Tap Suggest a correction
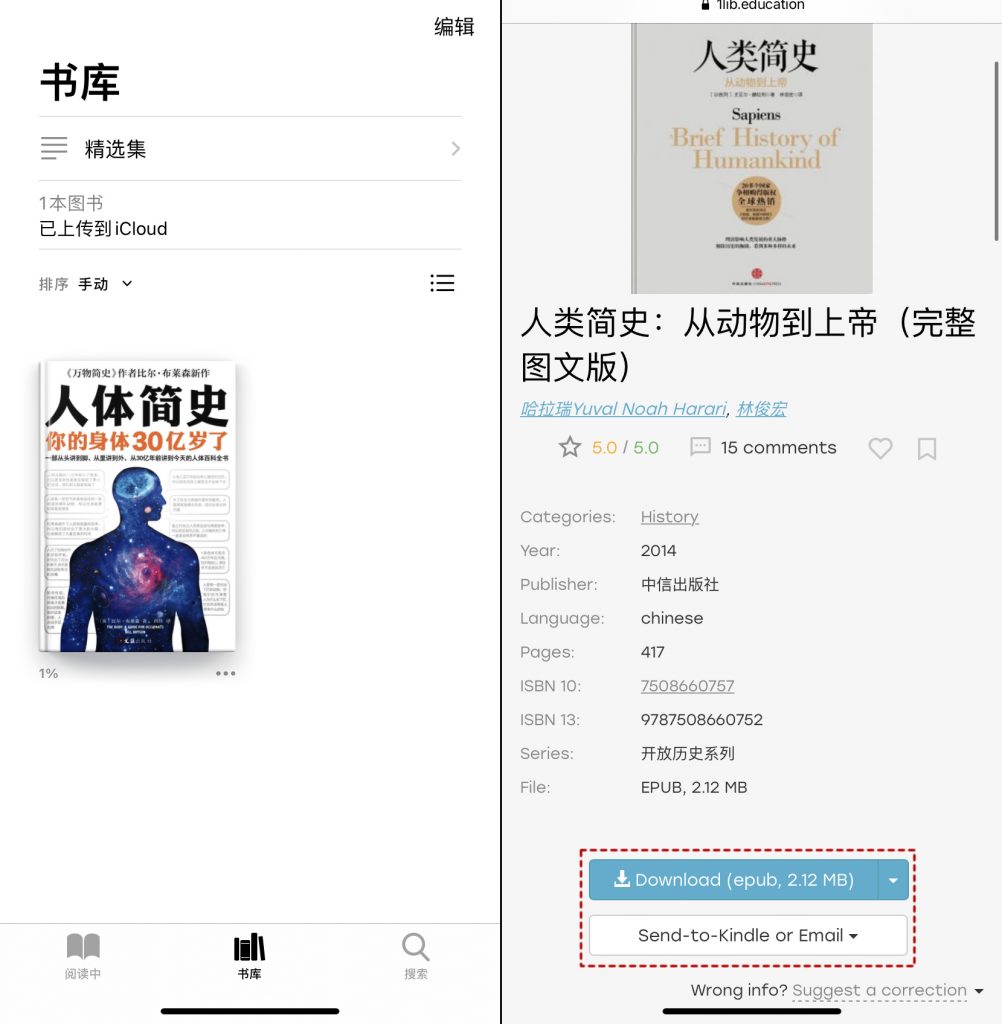The height and width of the screenshot is (1024, 1002). (x=879, y=990)
